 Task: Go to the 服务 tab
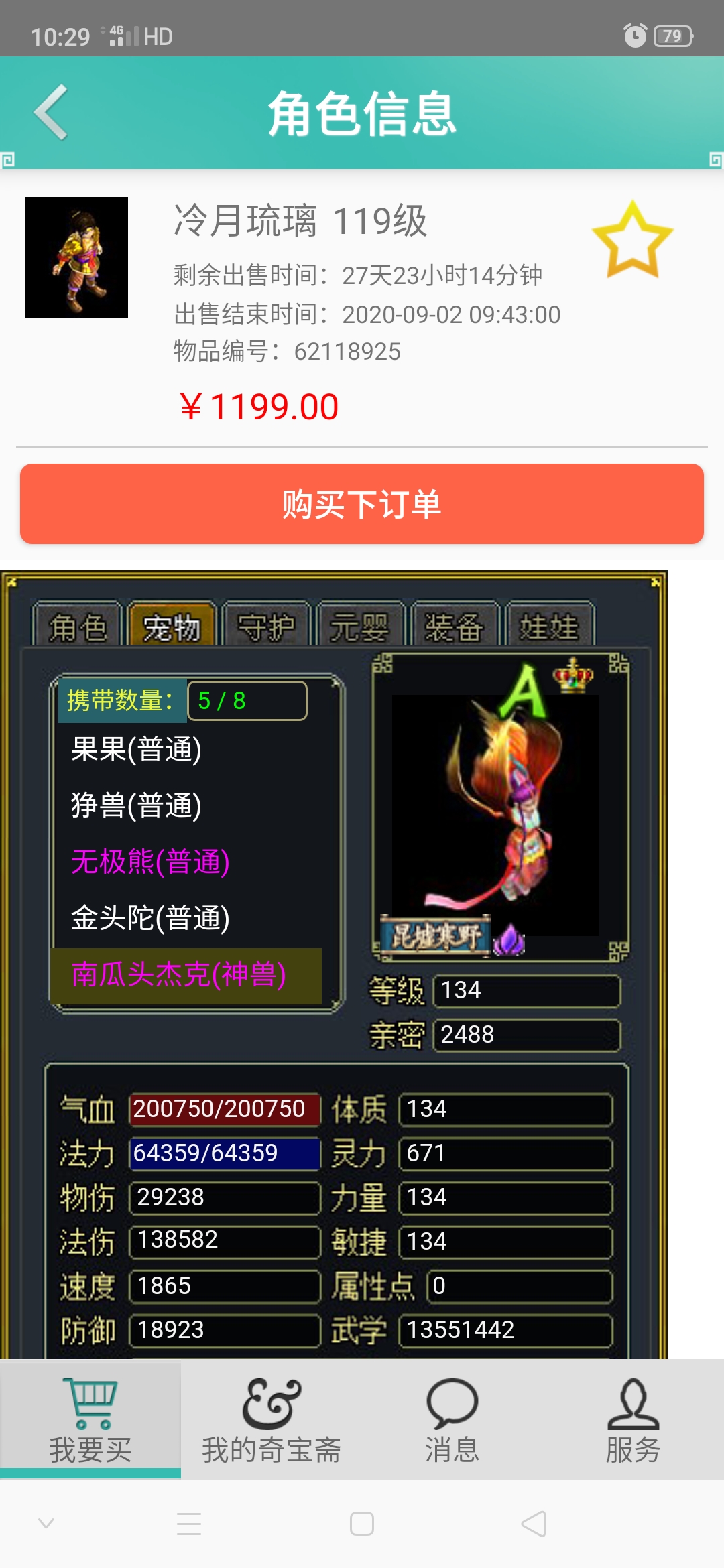633,1421
